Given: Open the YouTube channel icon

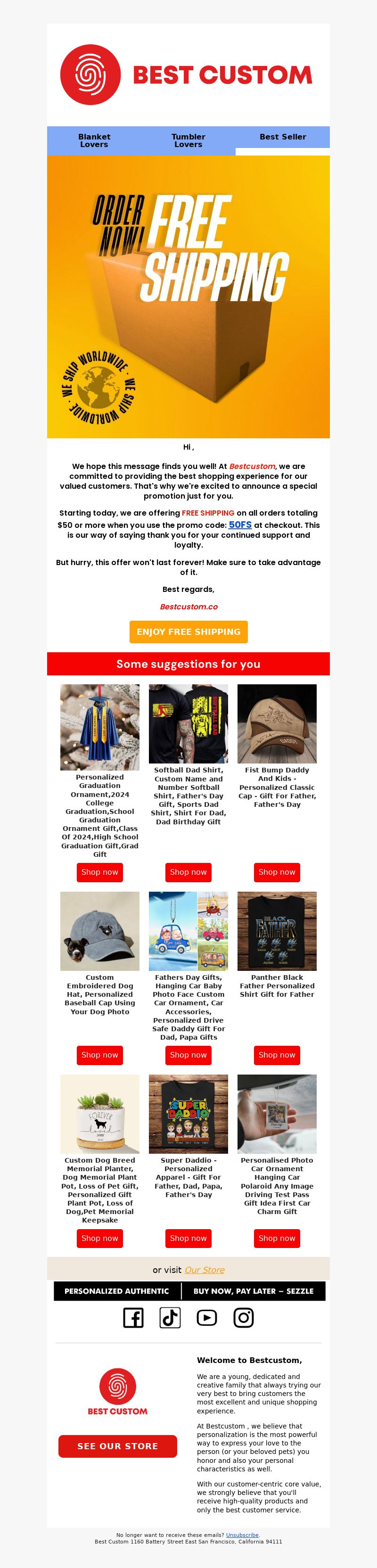Looking at the screenshot, I should click(207, 1318).
